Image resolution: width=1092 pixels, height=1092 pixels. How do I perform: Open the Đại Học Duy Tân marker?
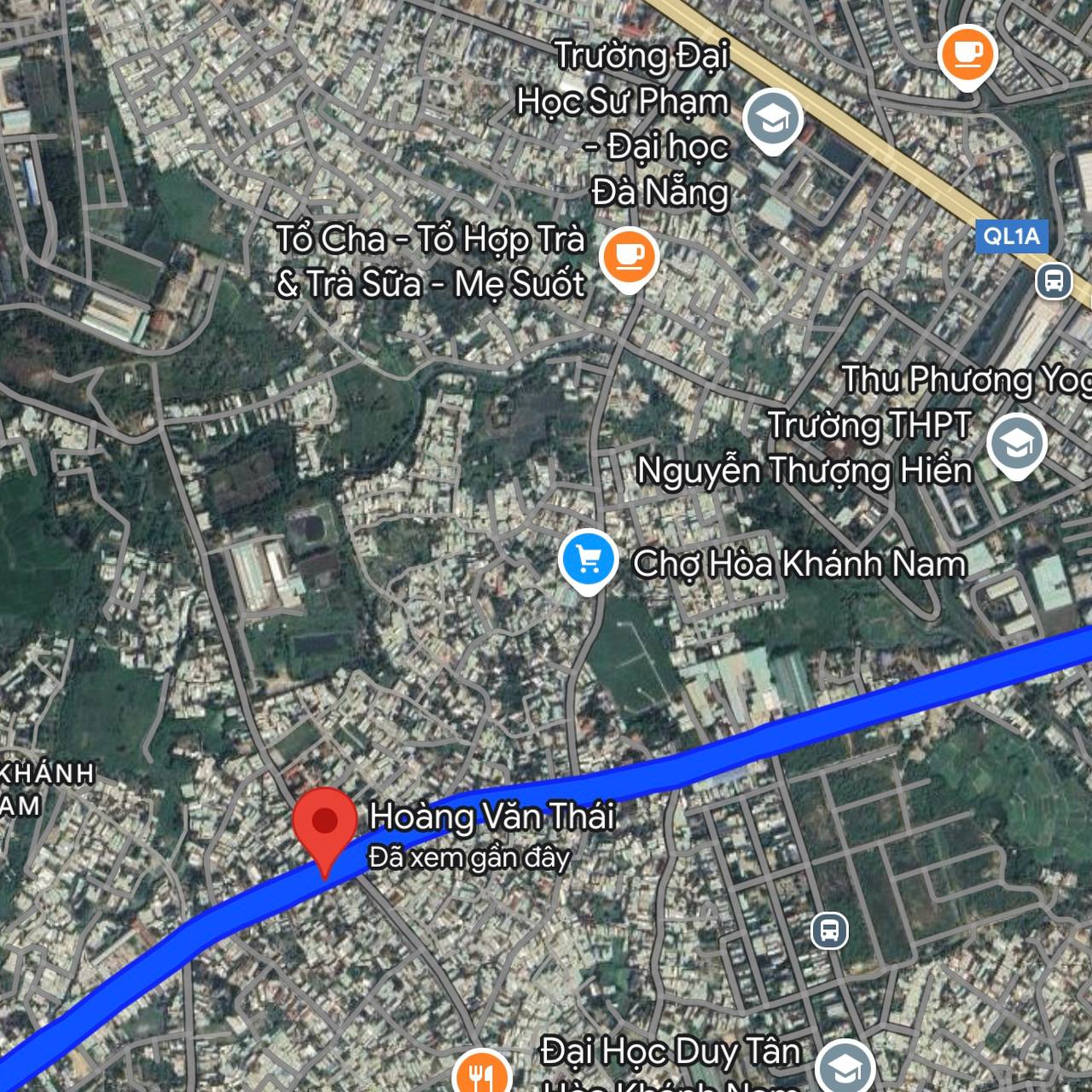(845, 1067)
